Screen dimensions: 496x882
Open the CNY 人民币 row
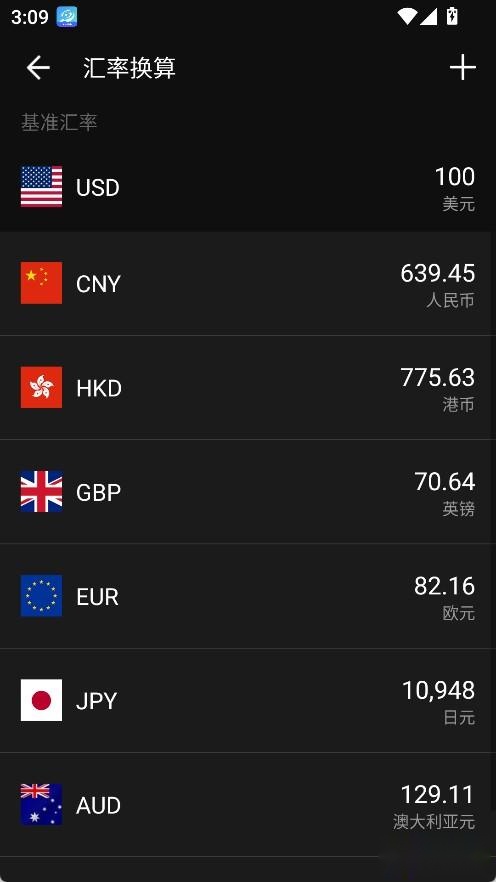(x=248, y=284)
